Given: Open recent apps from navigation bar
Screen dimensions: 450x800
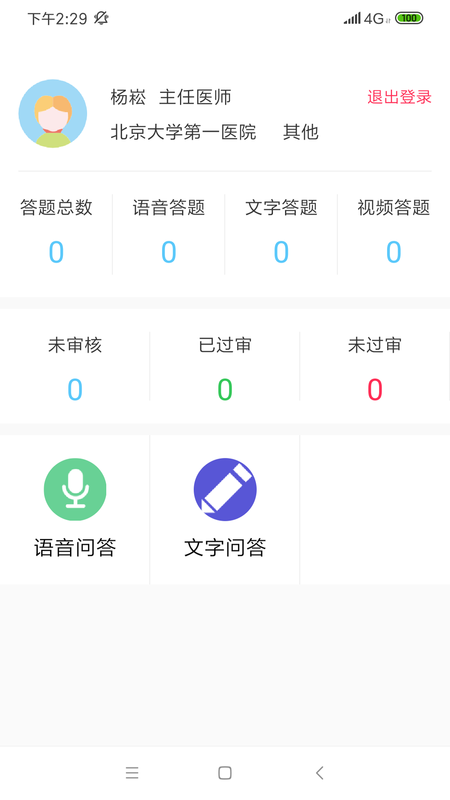Looking at the screenshot, I should 132,773.
